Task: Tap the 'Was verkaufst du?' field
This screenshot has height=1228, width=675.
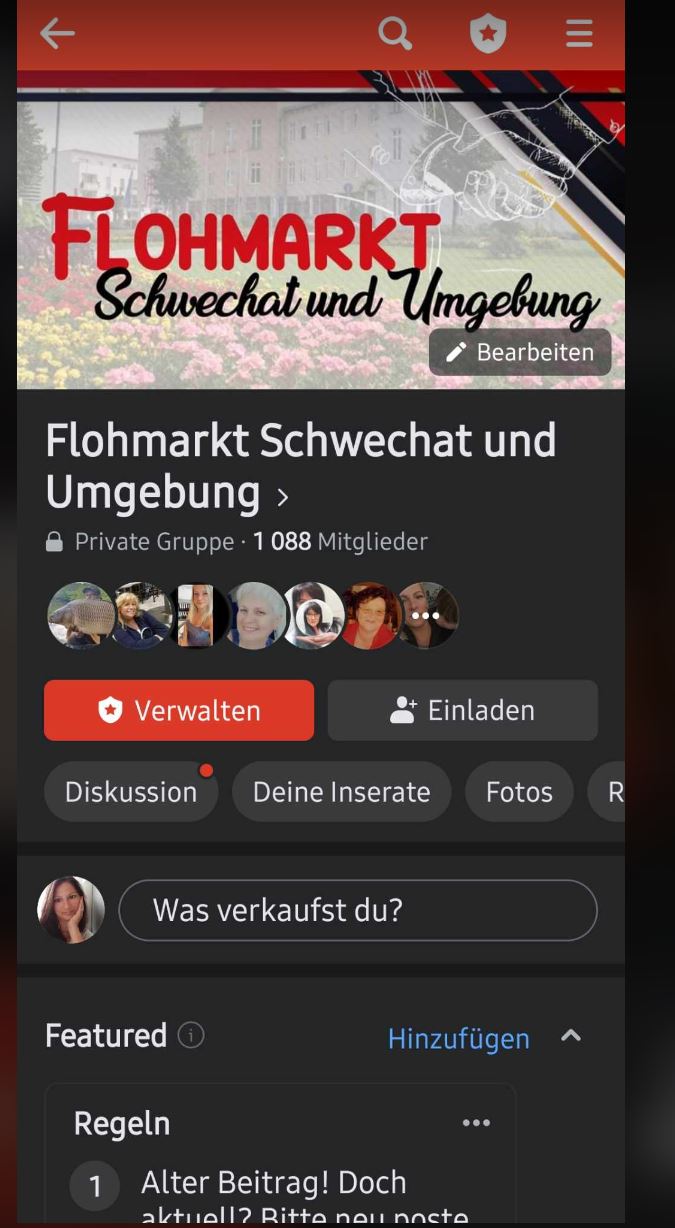Action: tap(358, 910)
